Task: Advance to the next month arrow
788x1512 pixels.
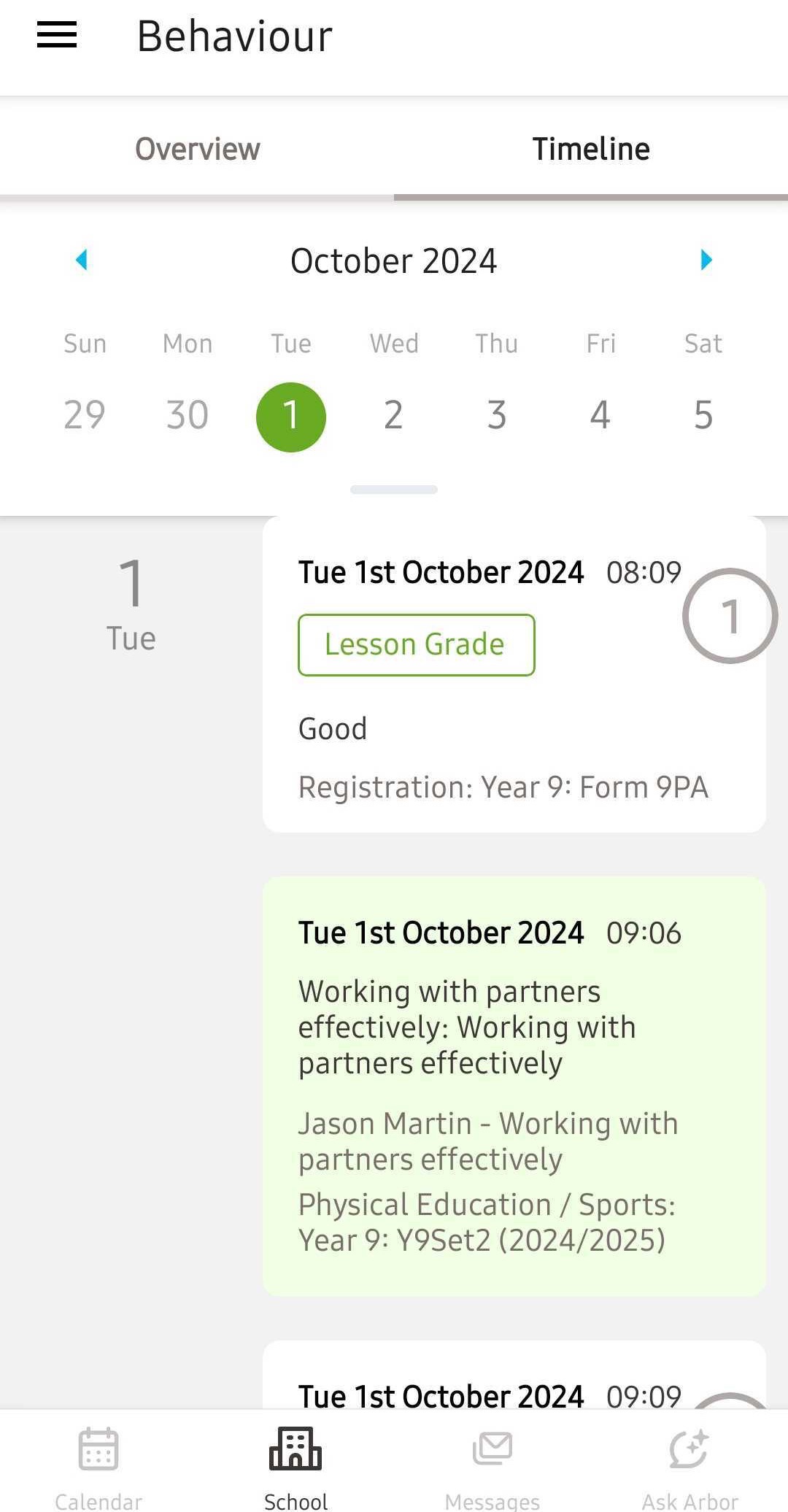Action: coord(706,260)
